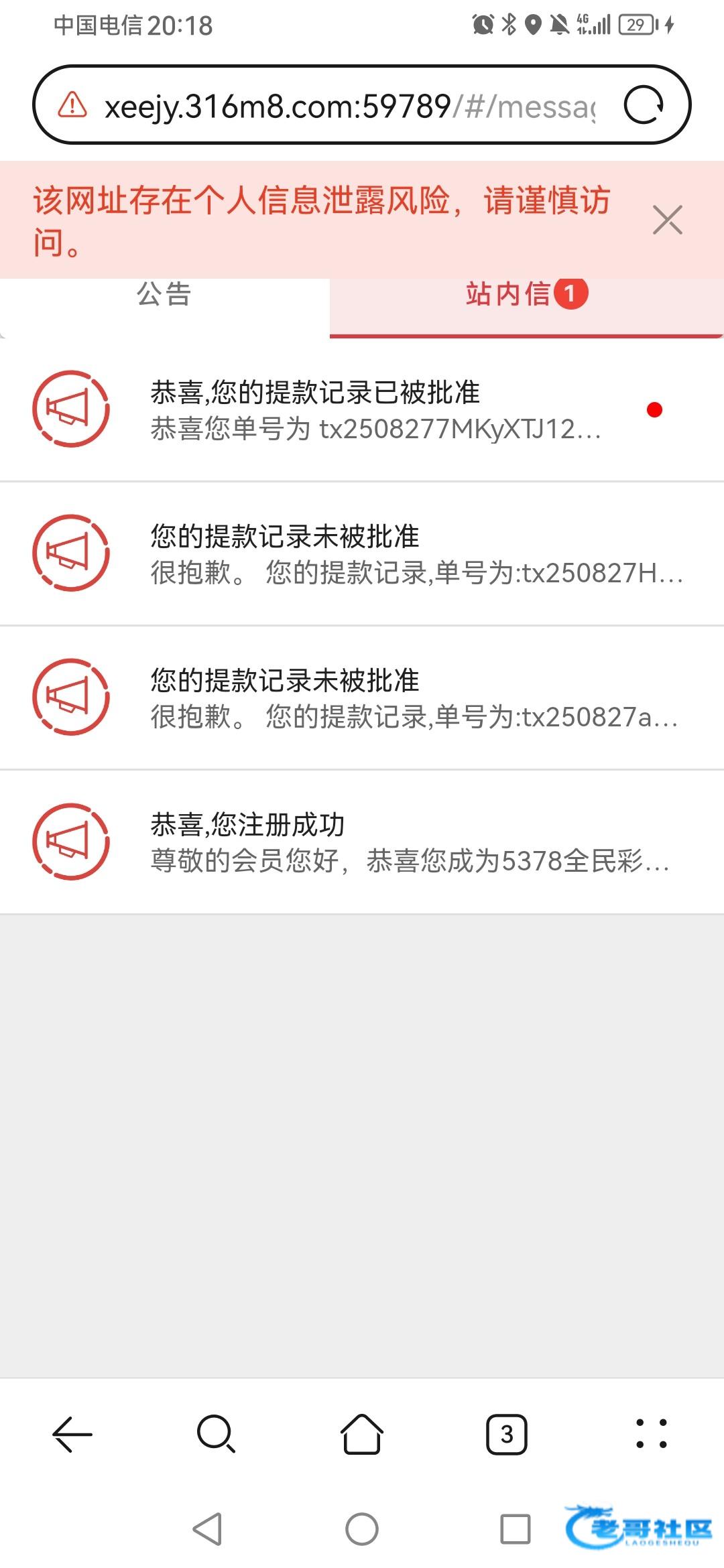724x1568 pixels.
Task: Tap the system home button
Action: click(x=362, y=1529)
